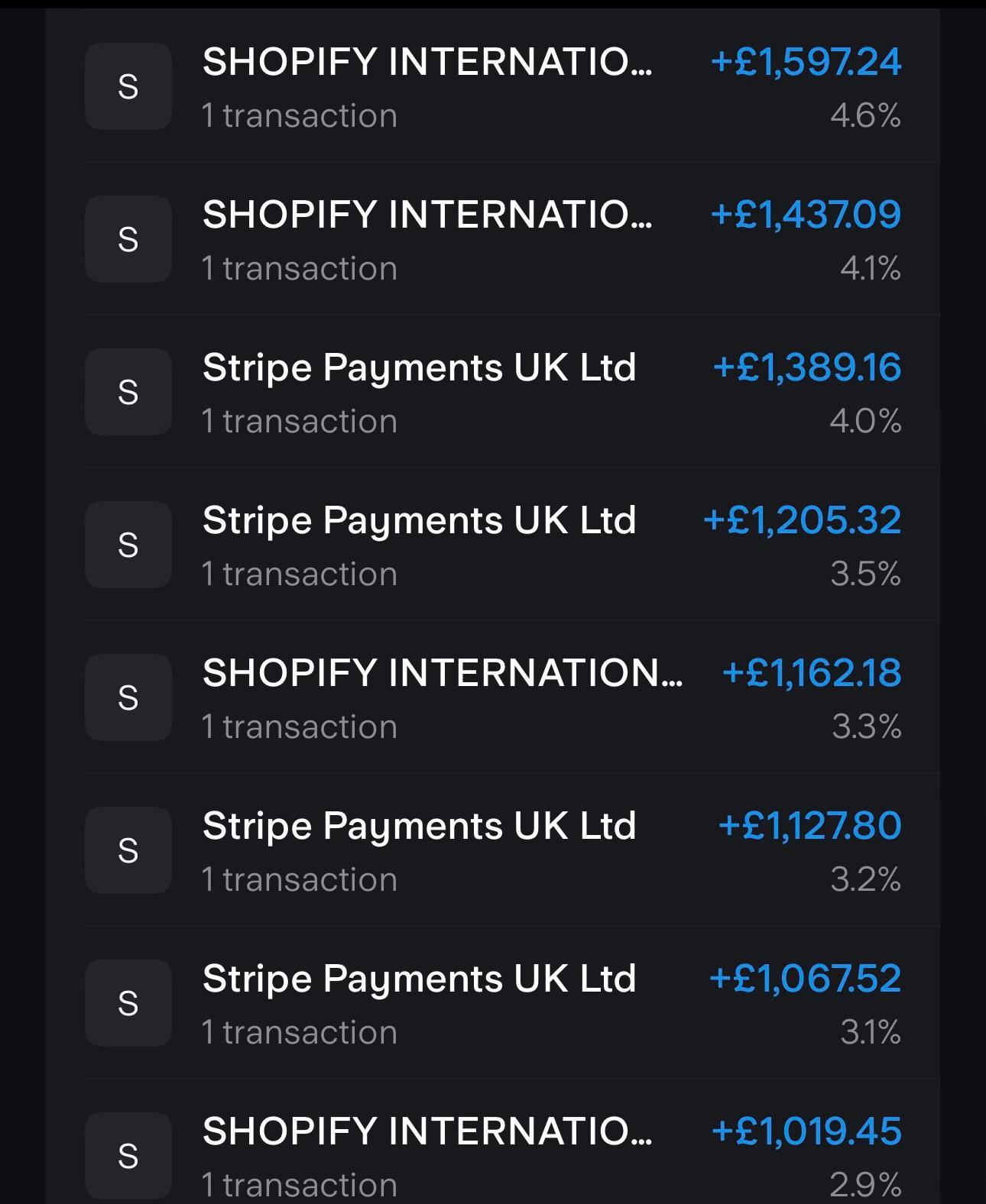Select the 1 transaction label under the first Stripe row
This screenshot has width=986, height=1204.
299,420
